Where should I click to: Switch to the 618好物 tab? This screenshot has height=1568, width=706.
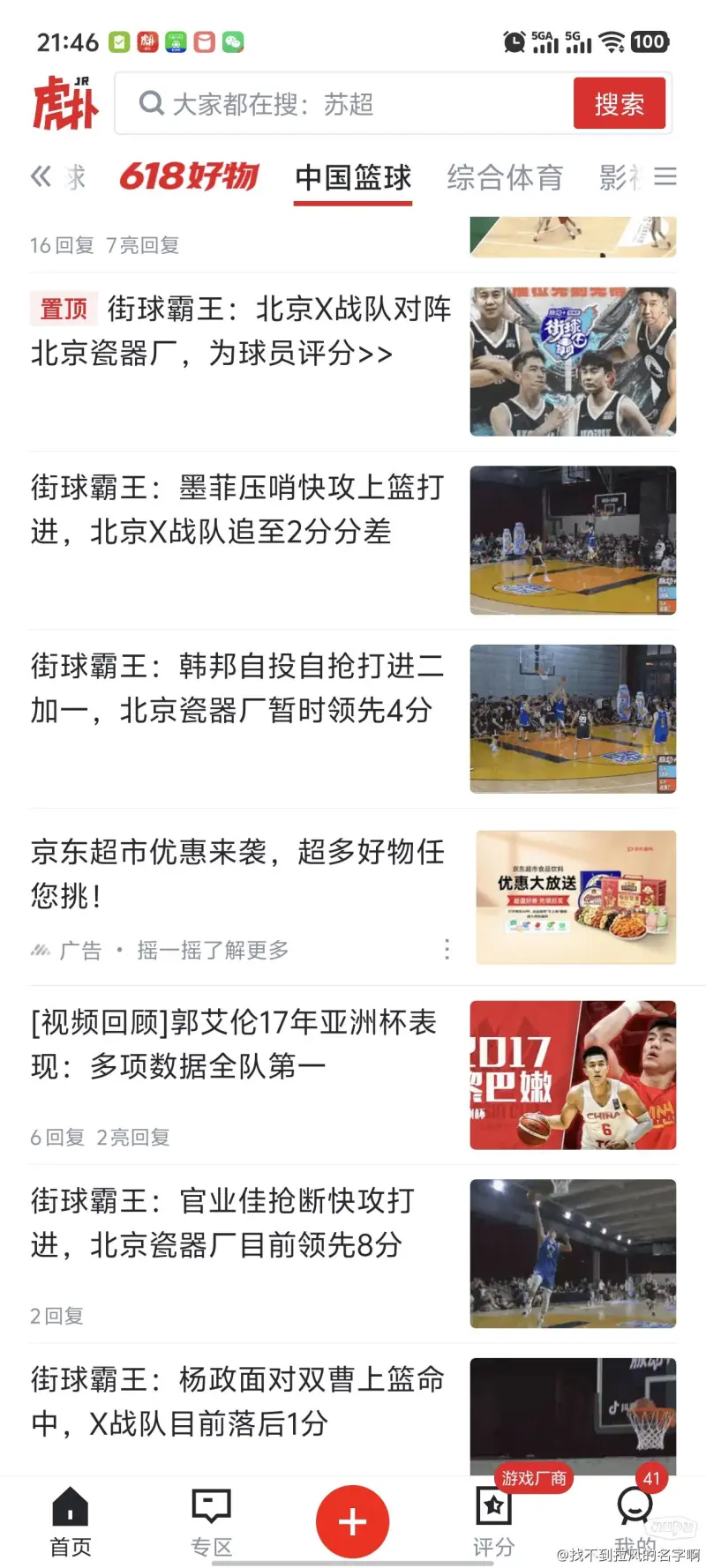189,176
